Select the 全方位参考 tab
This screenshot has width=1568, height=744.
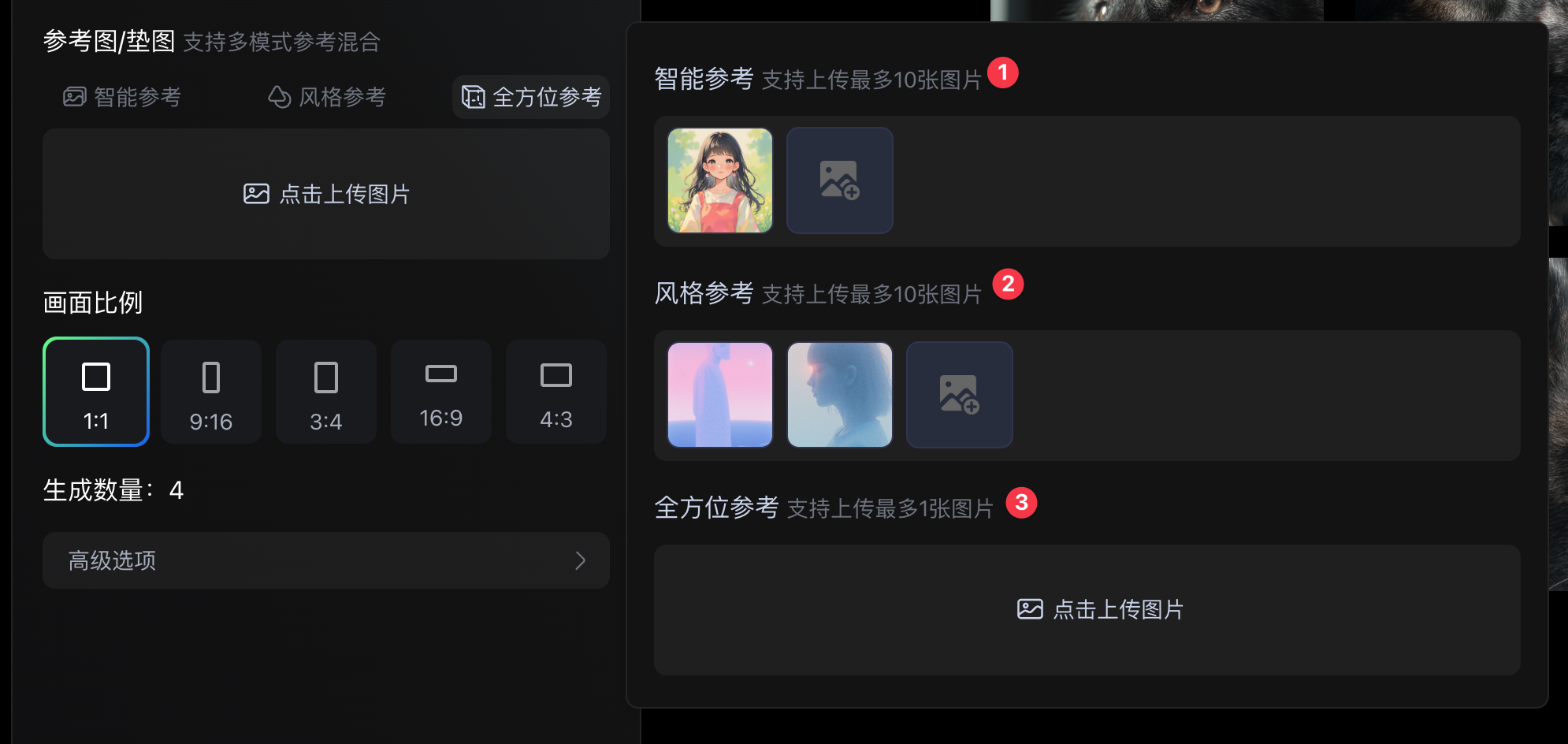(x=531, y=97)
